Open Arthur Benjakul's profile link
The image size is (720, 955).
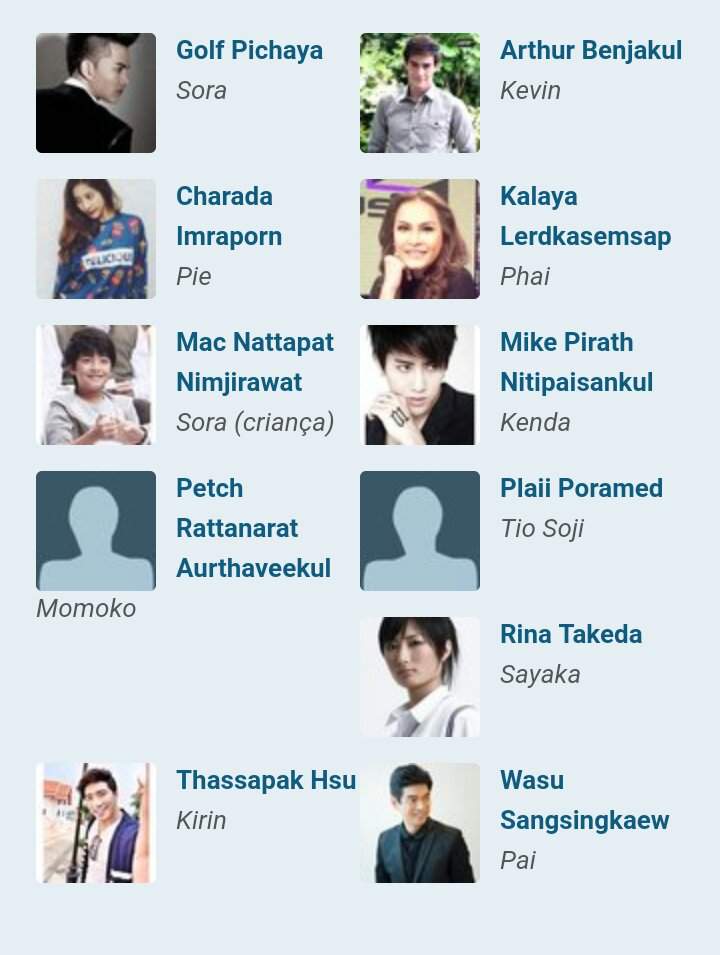(590, 50)
